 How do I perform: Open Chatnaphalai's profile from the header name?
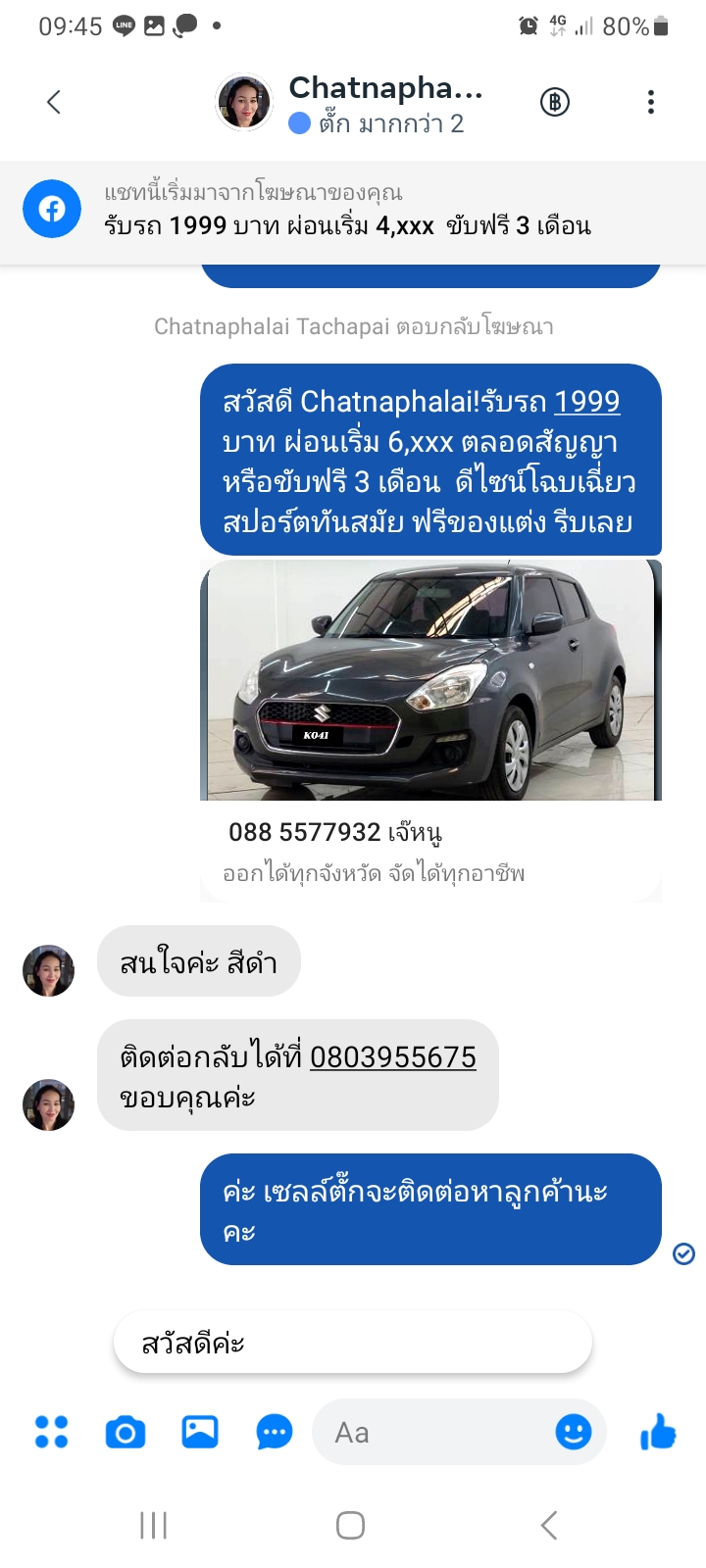pos(384,88)
